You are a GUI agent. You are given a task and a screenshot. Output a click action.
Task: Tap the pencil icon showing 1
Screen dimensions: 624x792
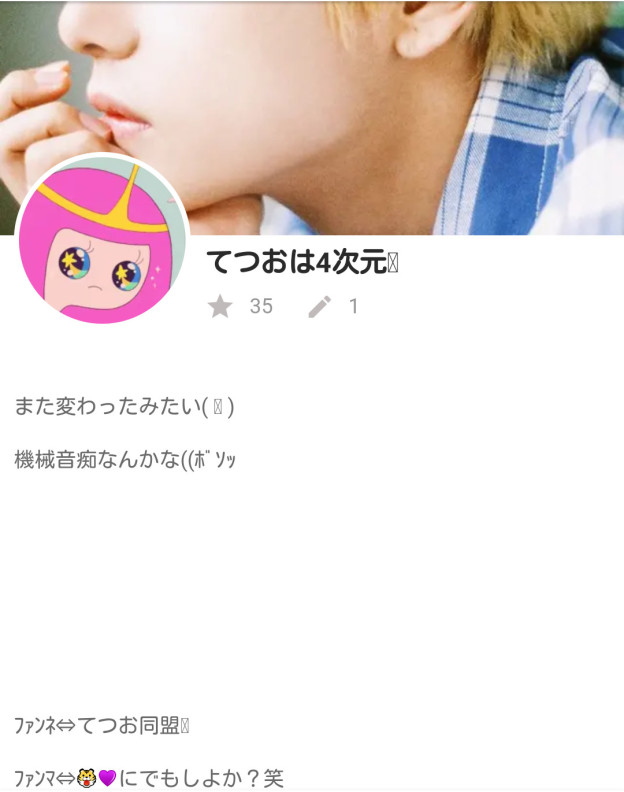[x=319, y=306]
